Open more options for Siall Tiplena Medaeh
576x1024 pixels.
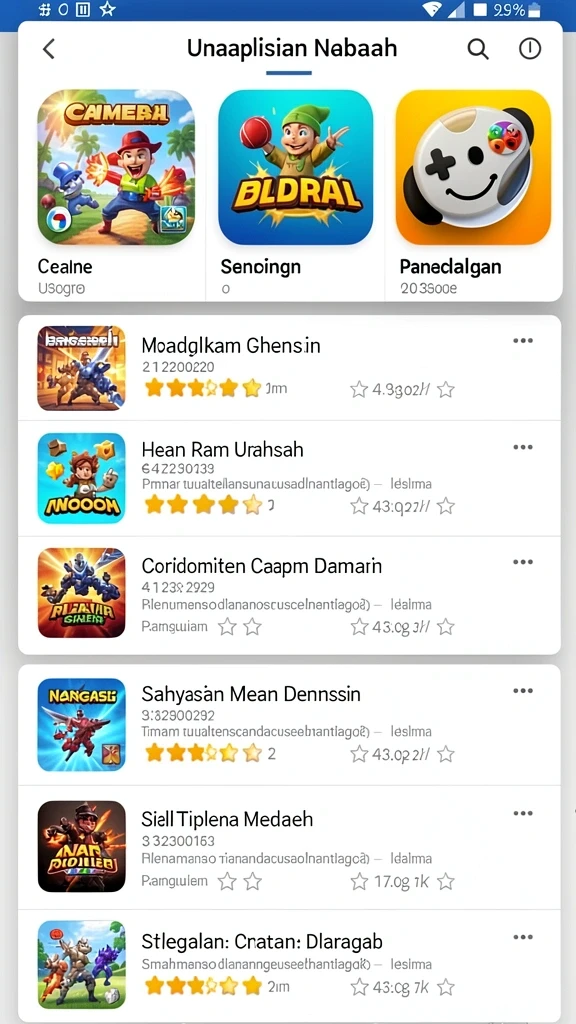[522, 813]
